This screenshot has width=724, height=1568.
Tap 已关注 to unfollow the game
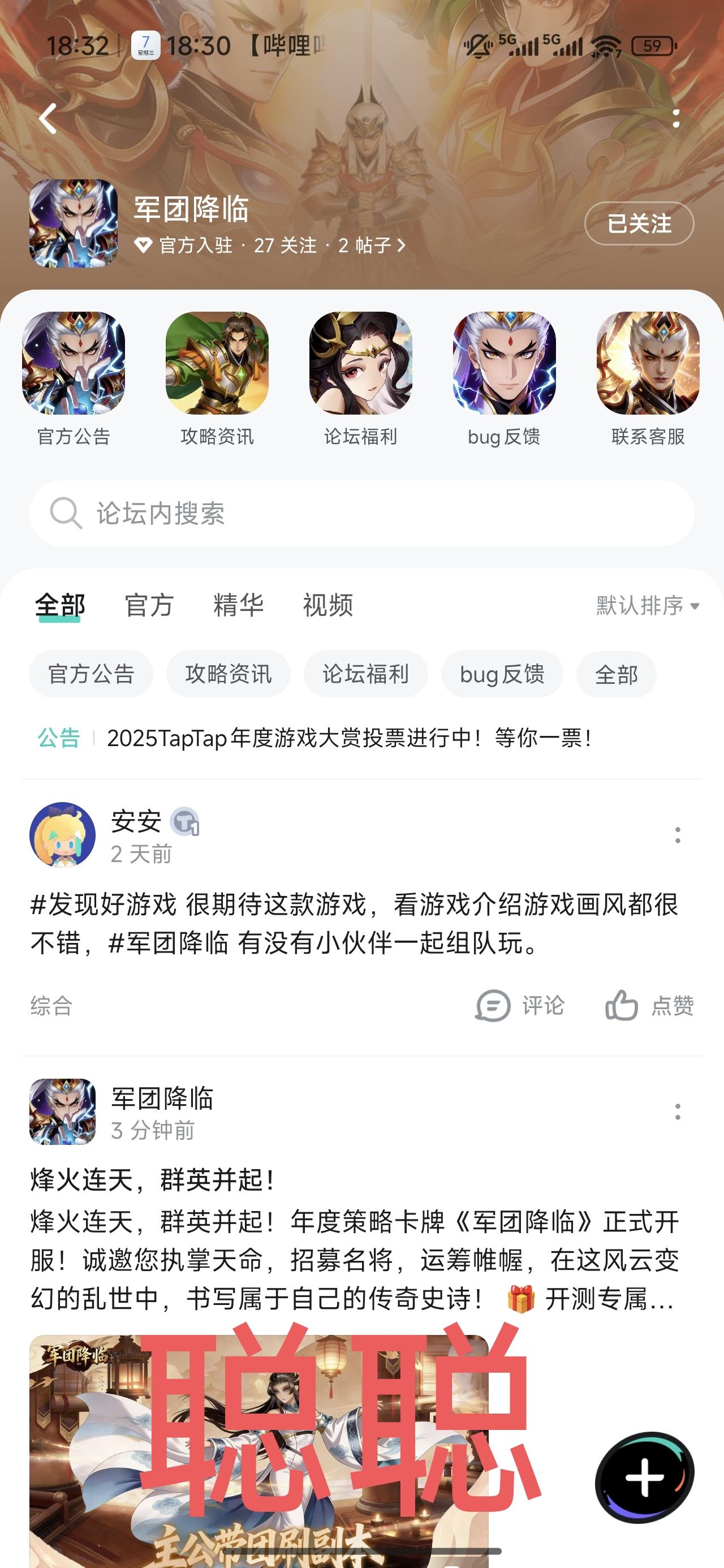(x=637, y=223)
